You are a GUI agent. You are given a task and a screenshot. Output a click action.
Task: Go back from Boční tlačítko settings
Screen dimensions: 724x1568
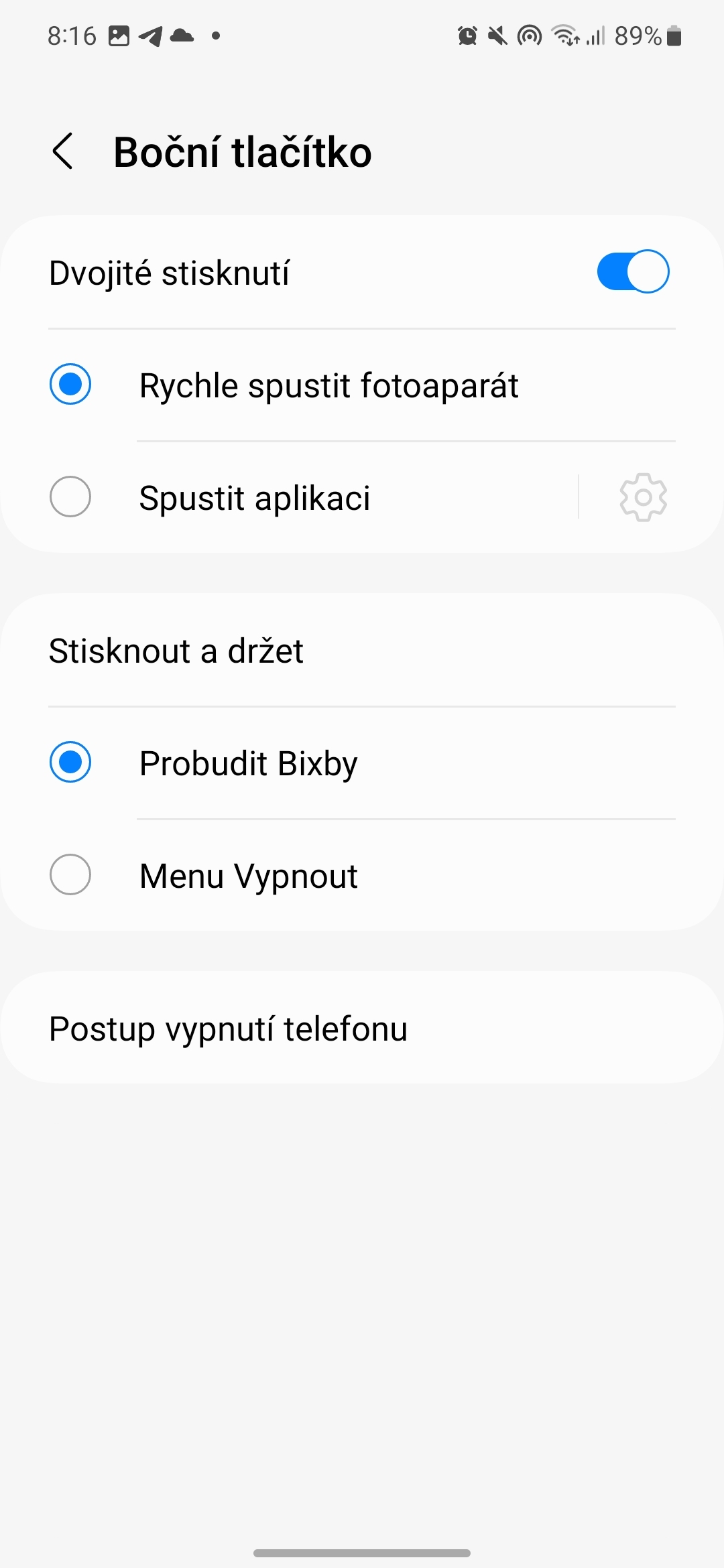point(63,151)
